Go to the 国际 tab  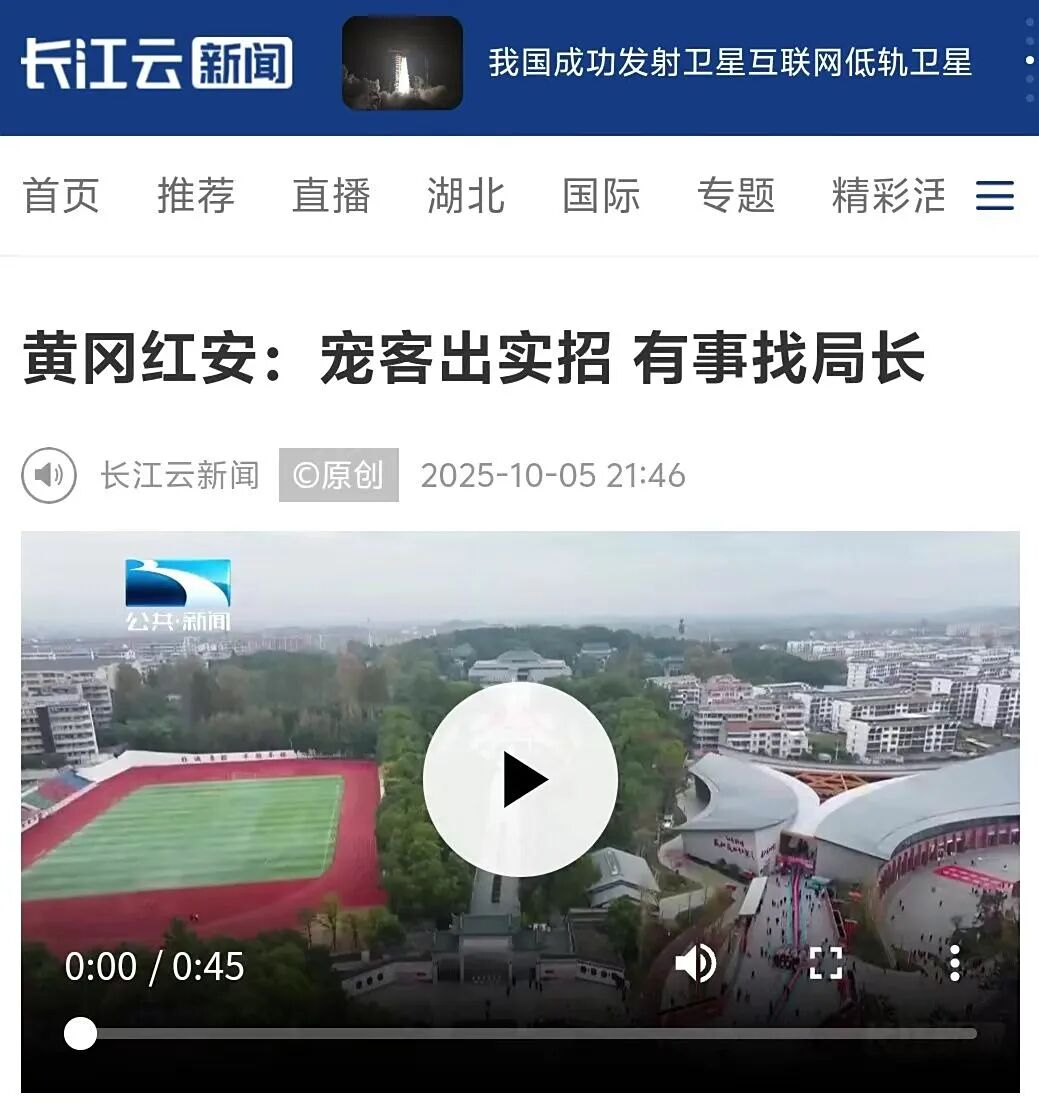pos(601,196)
